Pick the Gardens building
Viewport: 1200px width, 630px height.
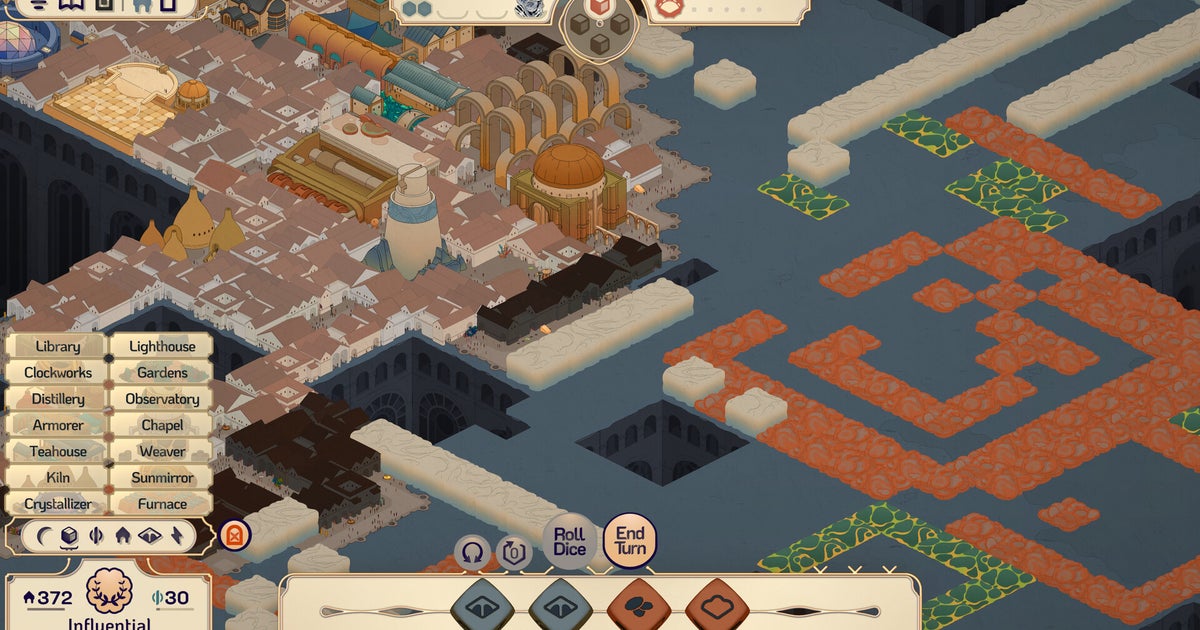click(x=162, y=372)
